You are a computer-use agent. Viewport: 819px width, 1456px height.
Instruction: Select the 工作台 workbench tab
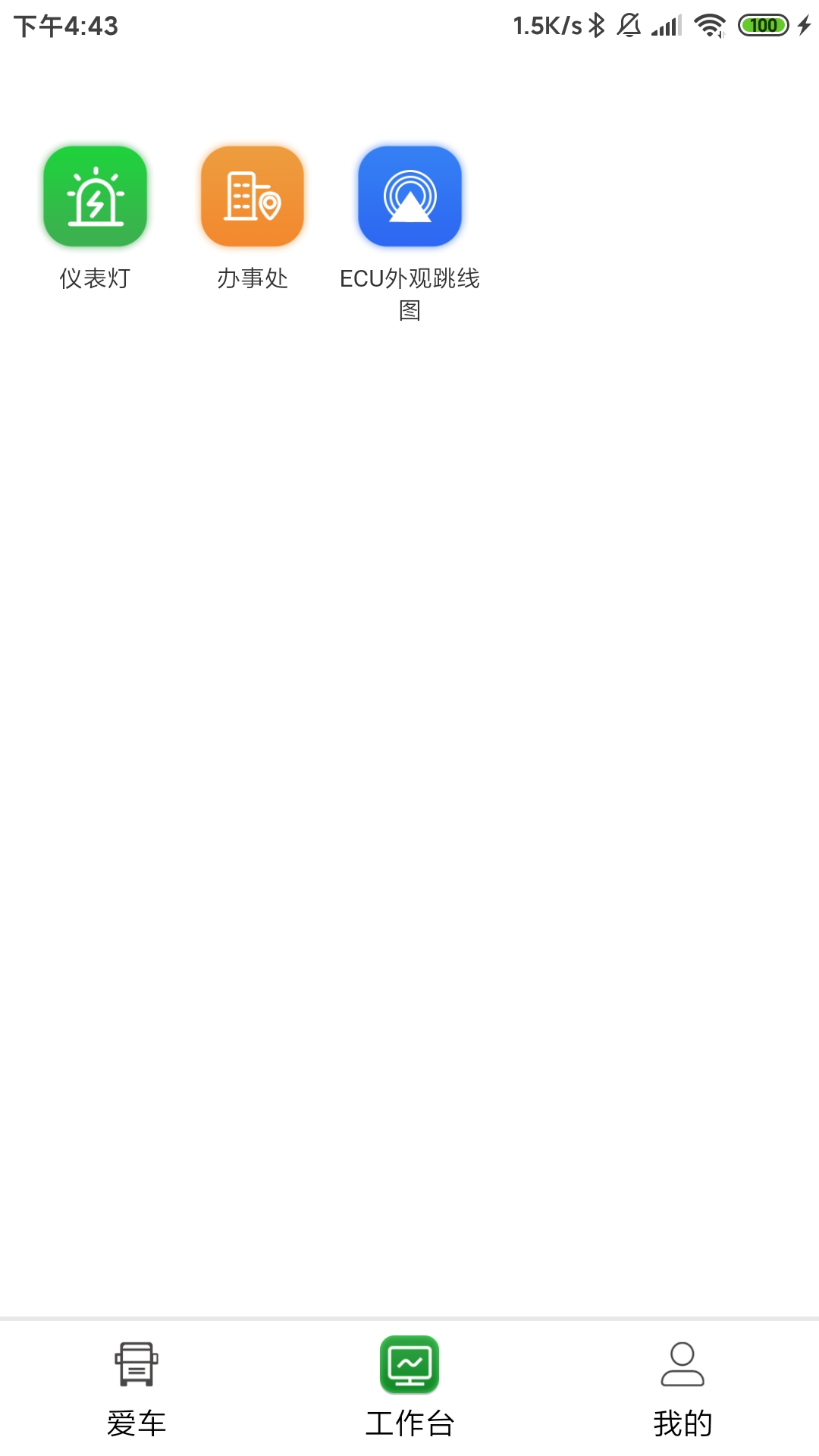point(409,1389)
